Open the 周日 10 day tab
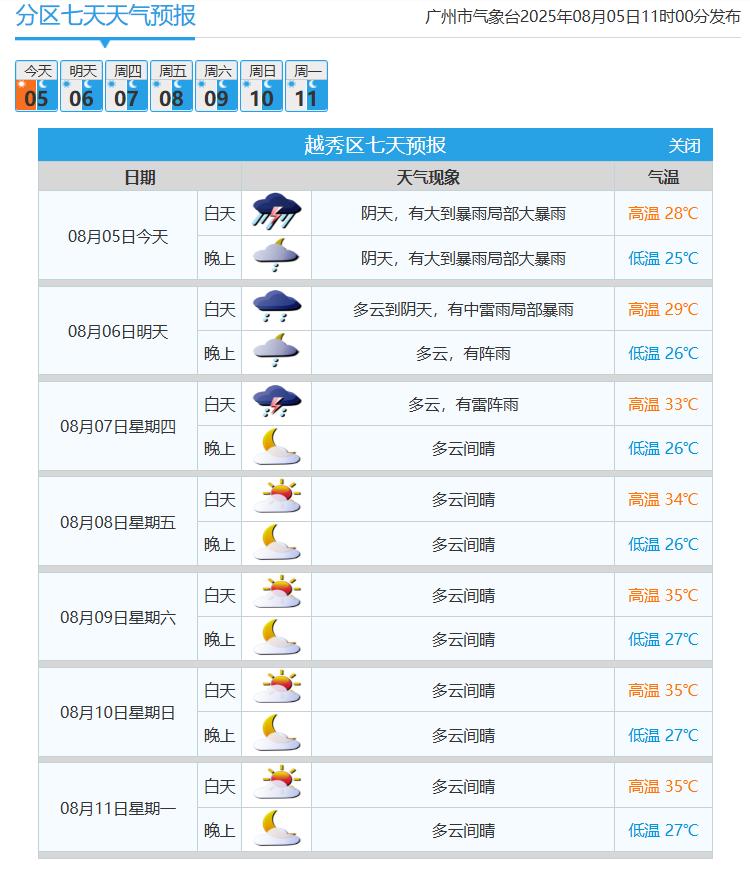 (x=261, y=86)
